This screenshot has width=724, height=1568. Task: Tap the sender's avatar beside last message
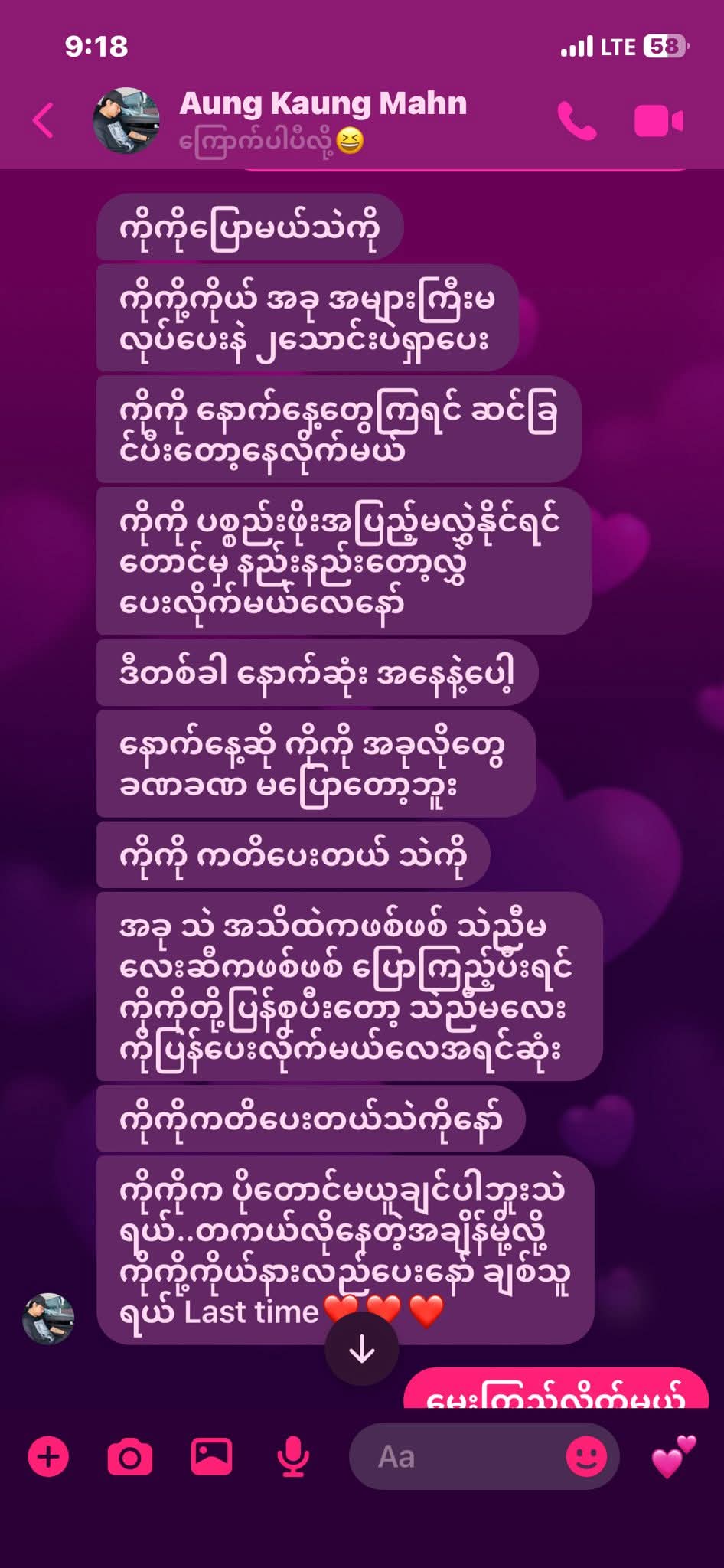pos(48,1318)
